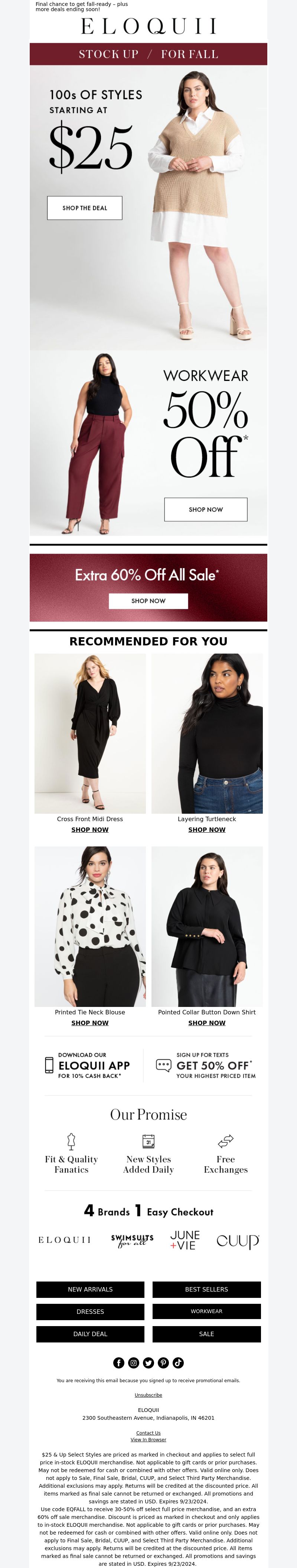Go to the Dresses category

(x=90, y=1312)
